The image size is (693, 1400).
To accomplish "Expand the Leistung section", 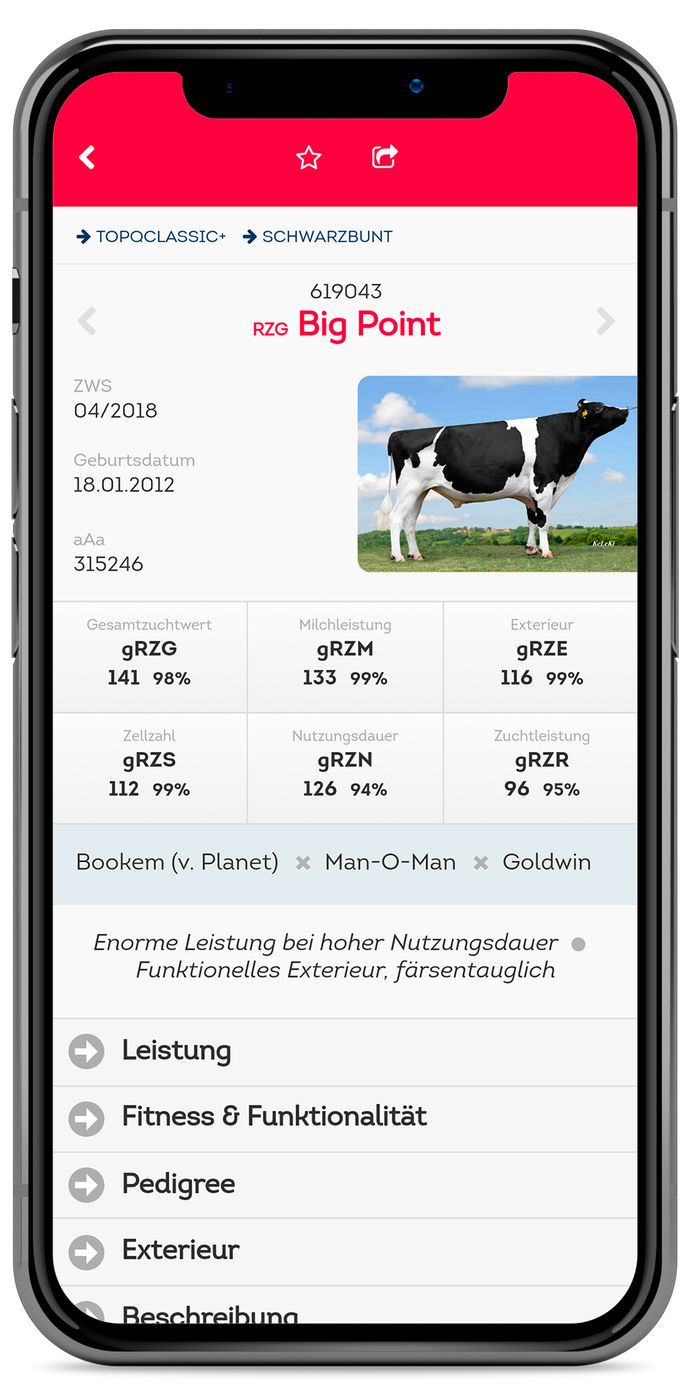I will [176, 1051].
